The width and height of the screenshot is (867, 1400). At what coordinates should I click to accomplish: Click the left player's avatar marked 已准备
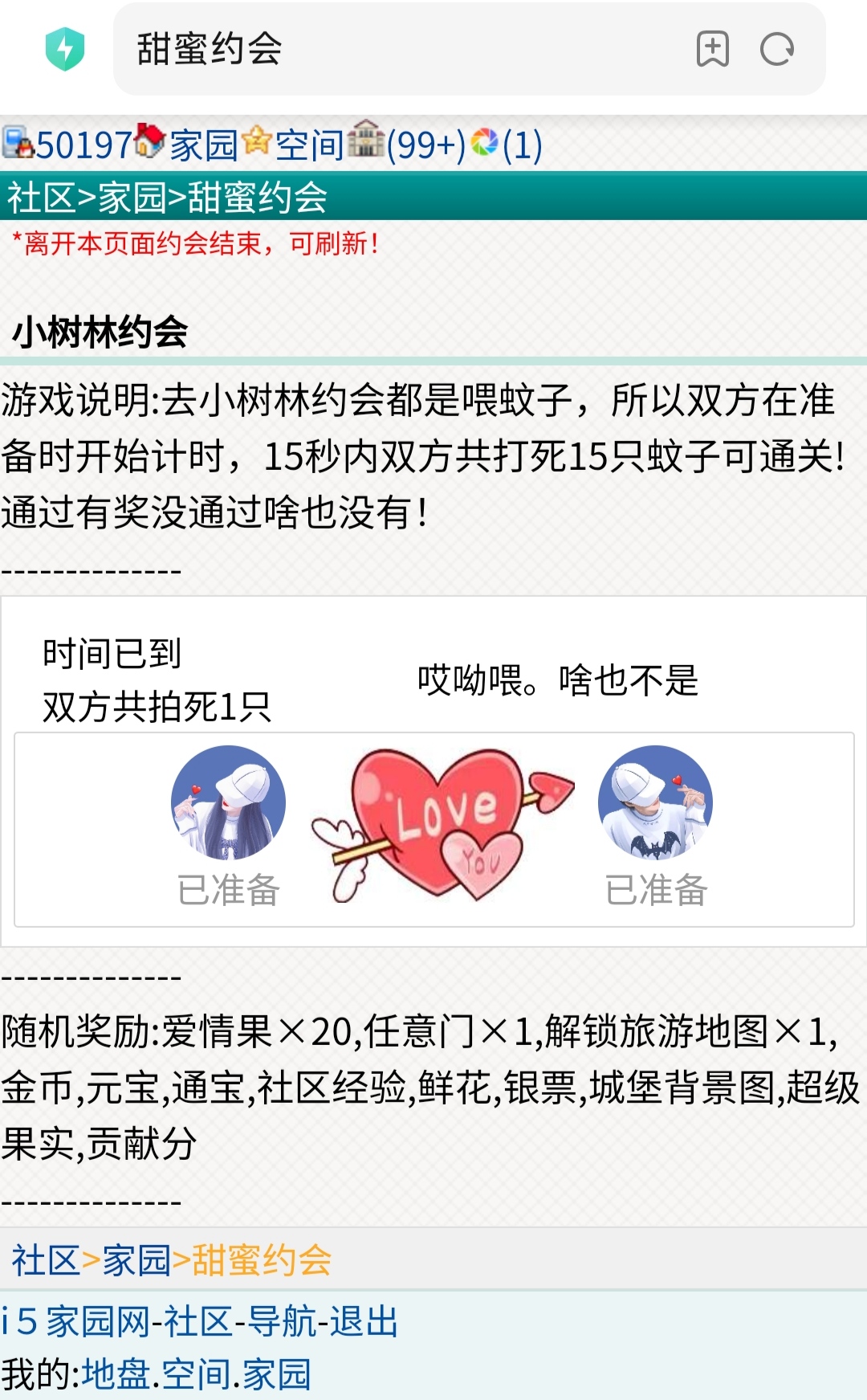[227, 803]
